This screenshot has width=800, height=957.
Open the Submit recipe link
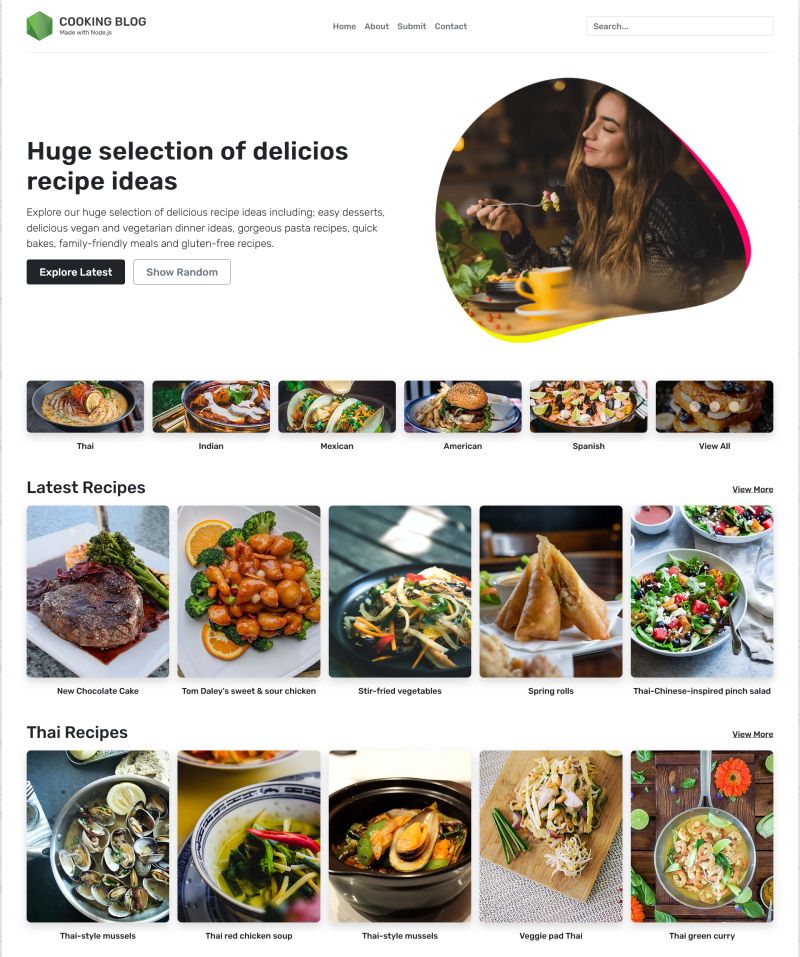411,26
